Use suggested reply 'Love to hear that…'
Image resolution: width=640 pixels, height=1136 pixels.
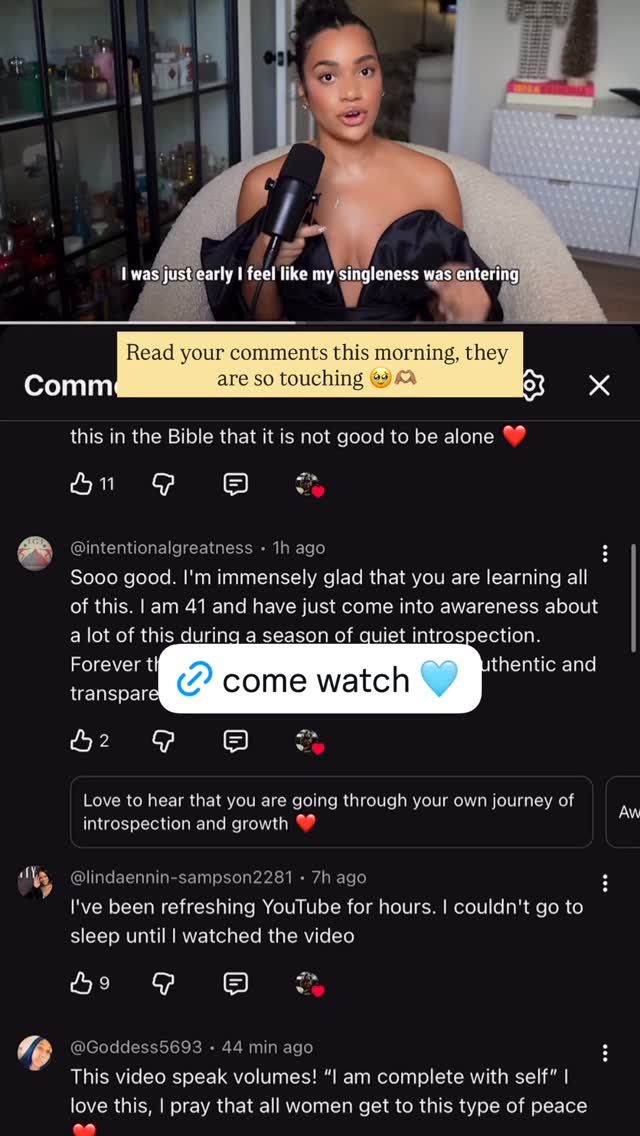[x=330, y=812]
